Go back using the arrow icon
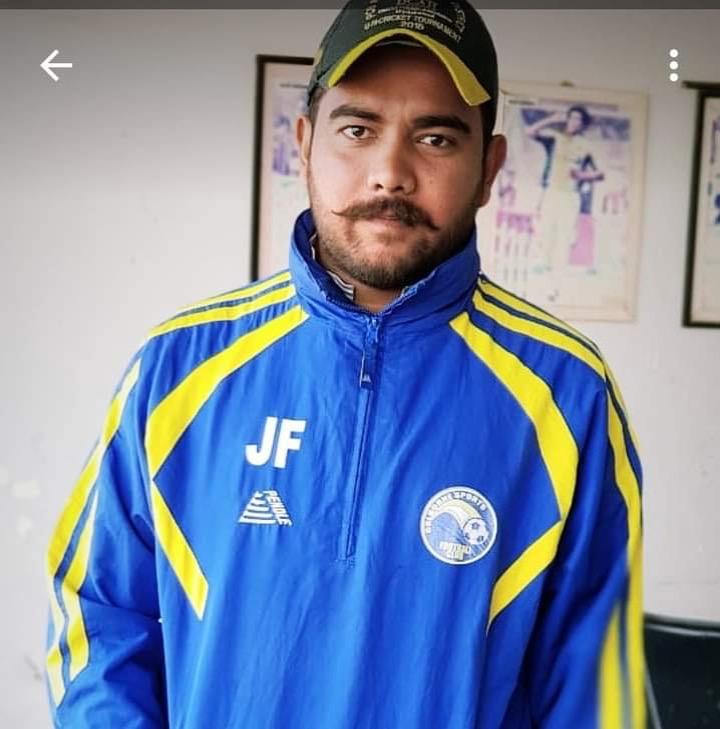The width and height of the screenshot is (720, 729). click(56, 66)
